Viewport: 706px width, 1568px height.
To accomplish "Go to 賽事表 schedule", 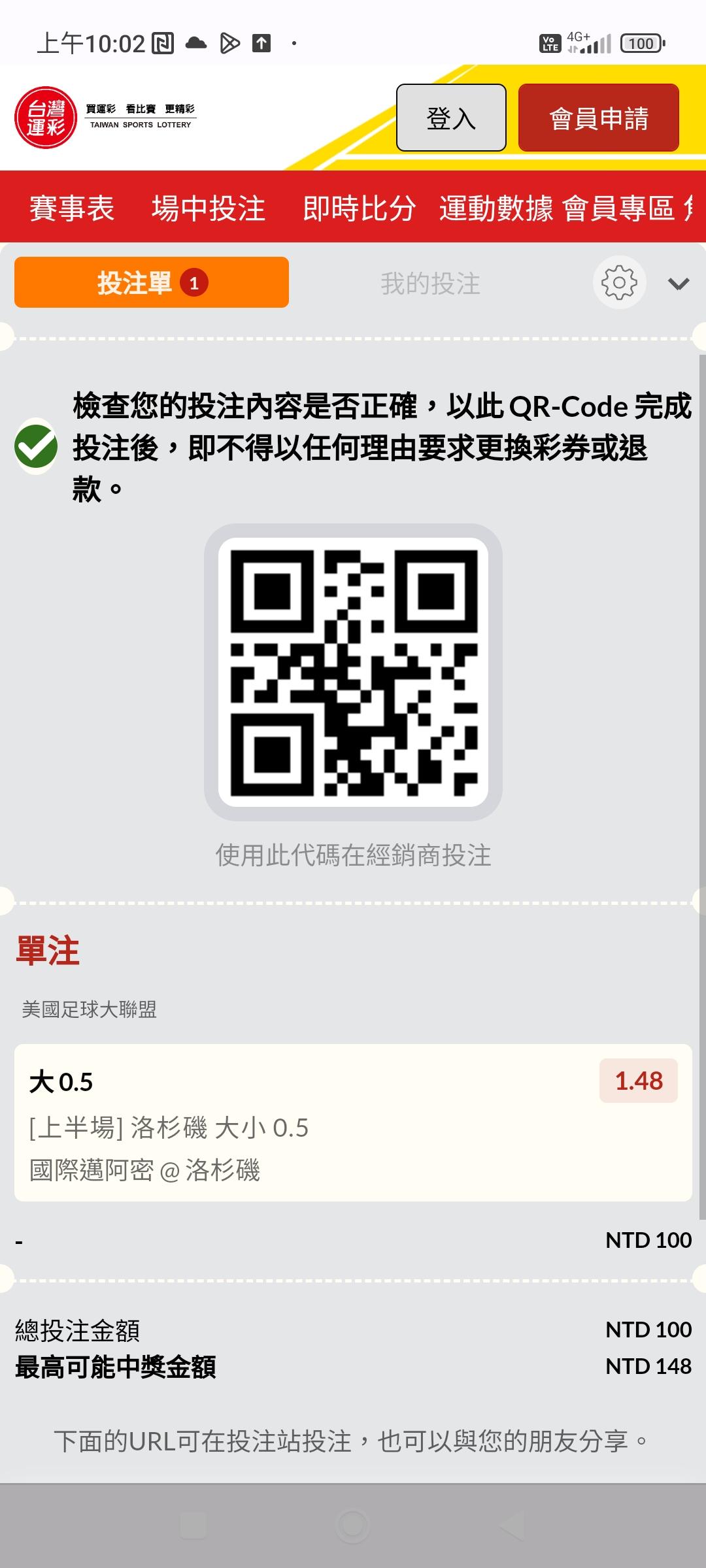I will 72,208.
